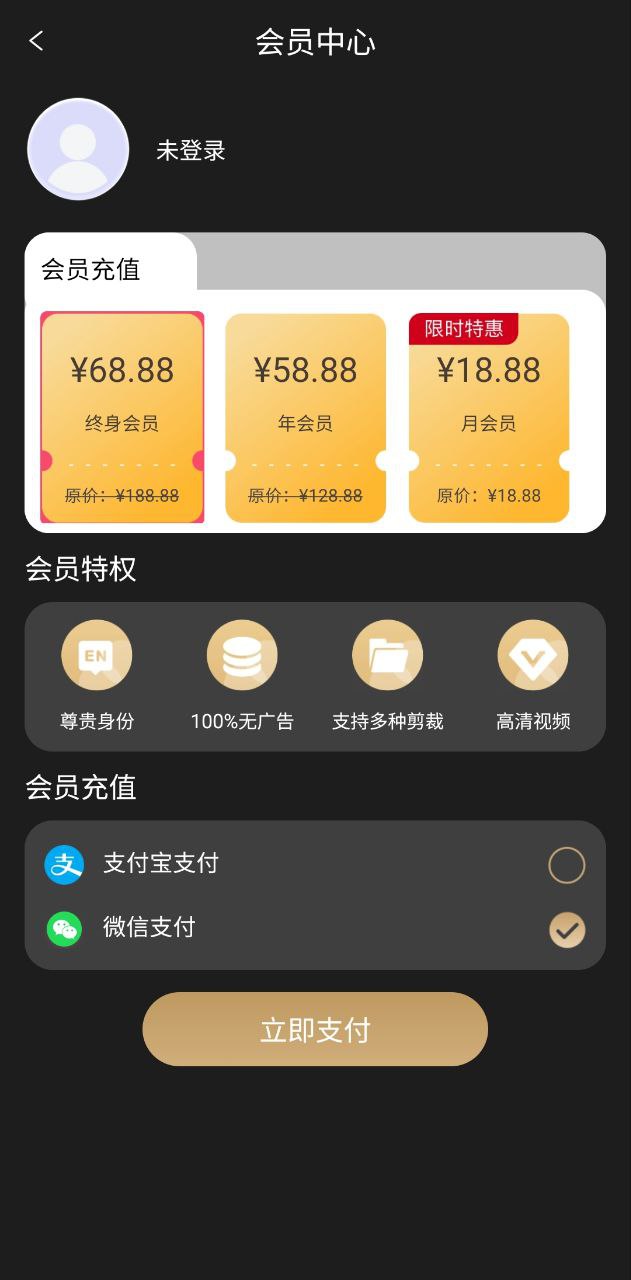Select 微信支付 as payment method
Image resolution: width=631 pixels, height=1280 pixels.
point(566,930)
